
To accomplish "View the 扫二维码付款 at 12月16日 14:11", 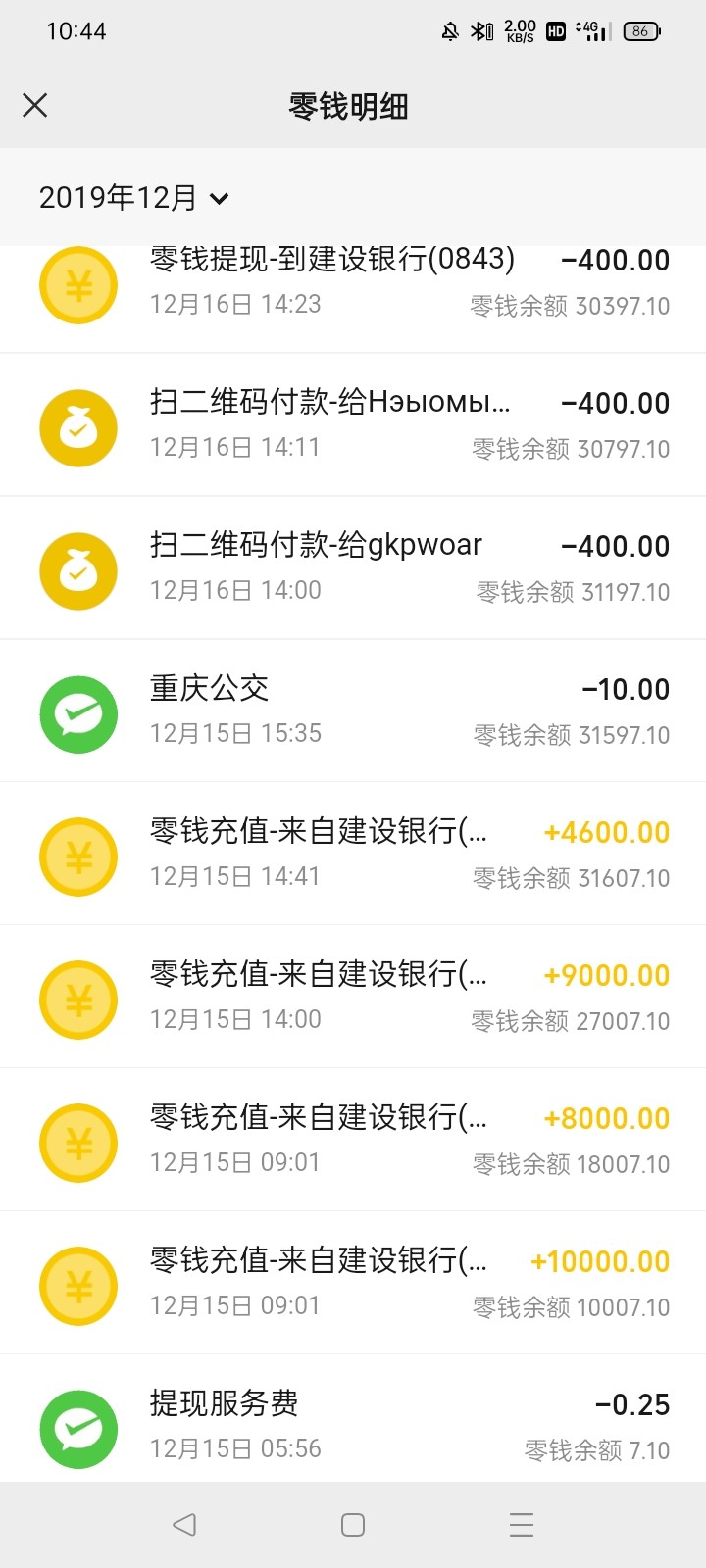I will [x=353, y=425].
